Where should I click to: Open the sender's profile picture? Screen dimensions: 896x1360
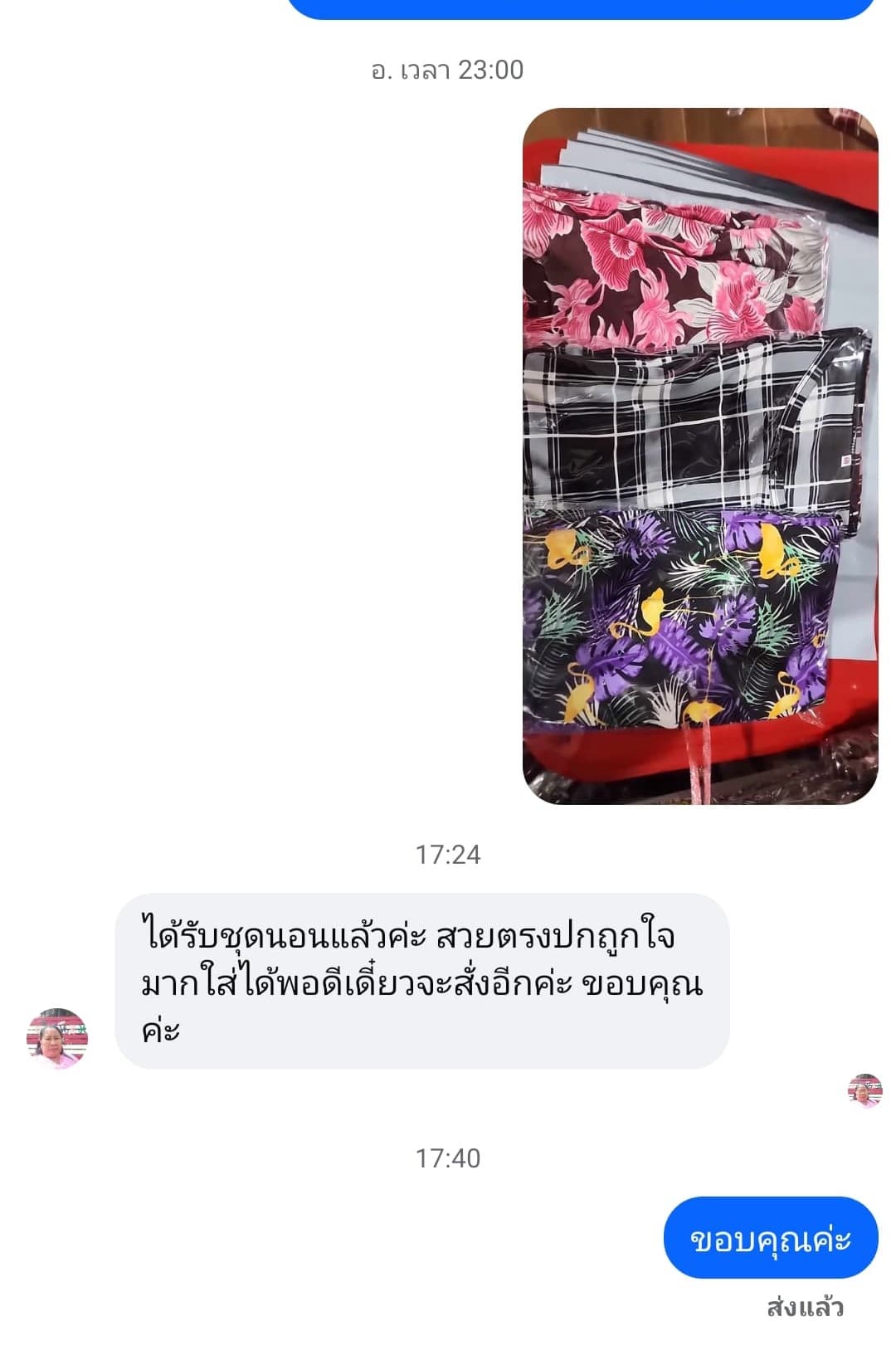coord(57,1038)
